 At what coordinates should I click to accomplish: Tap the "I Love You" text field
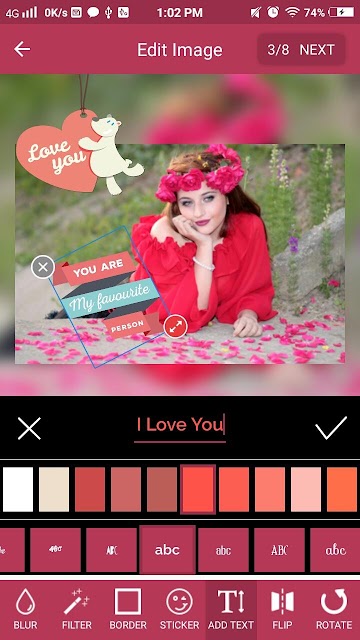[180, 426]
